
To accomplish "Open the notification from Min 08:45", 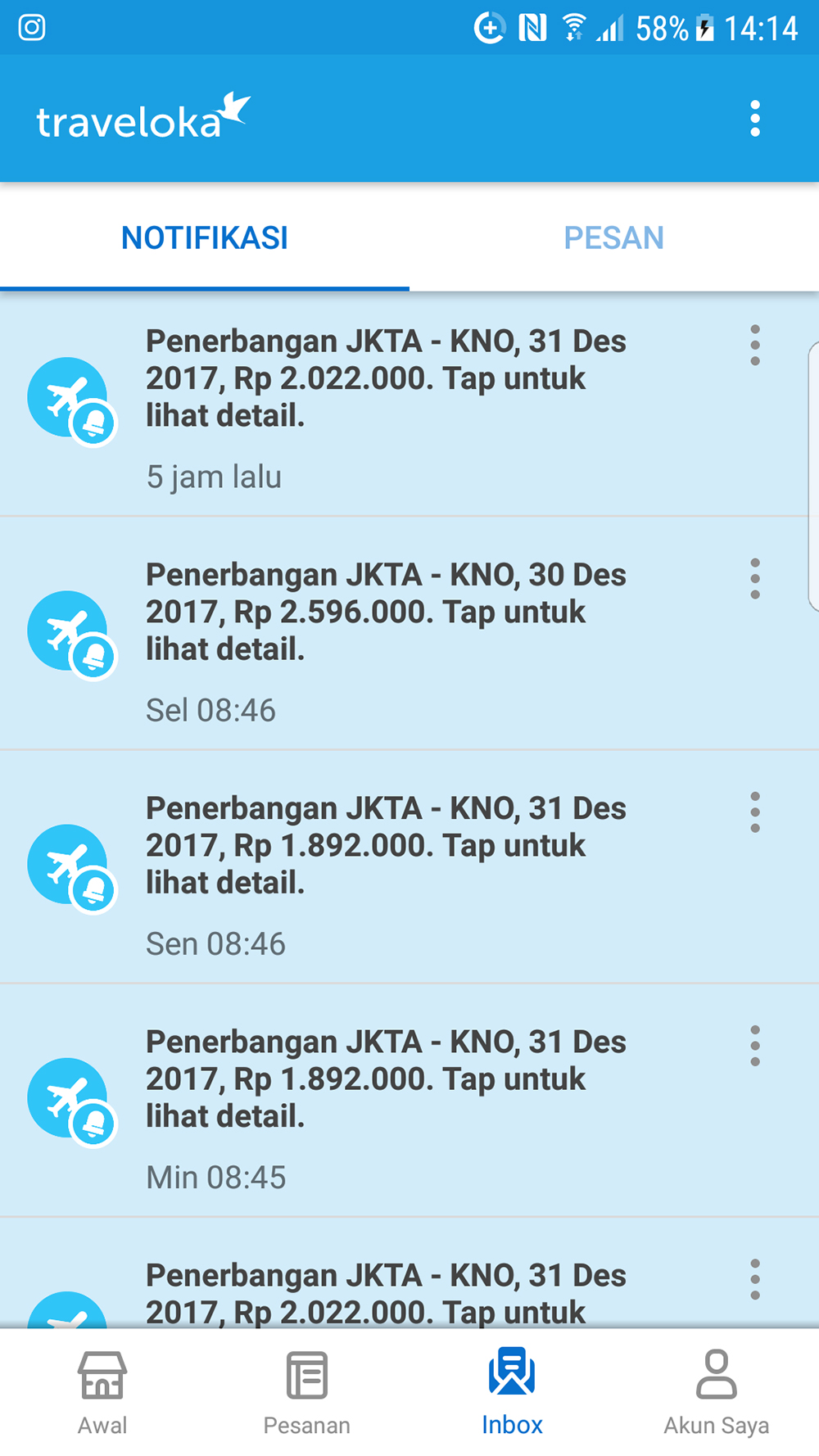I will click(x=385, y=1101).
